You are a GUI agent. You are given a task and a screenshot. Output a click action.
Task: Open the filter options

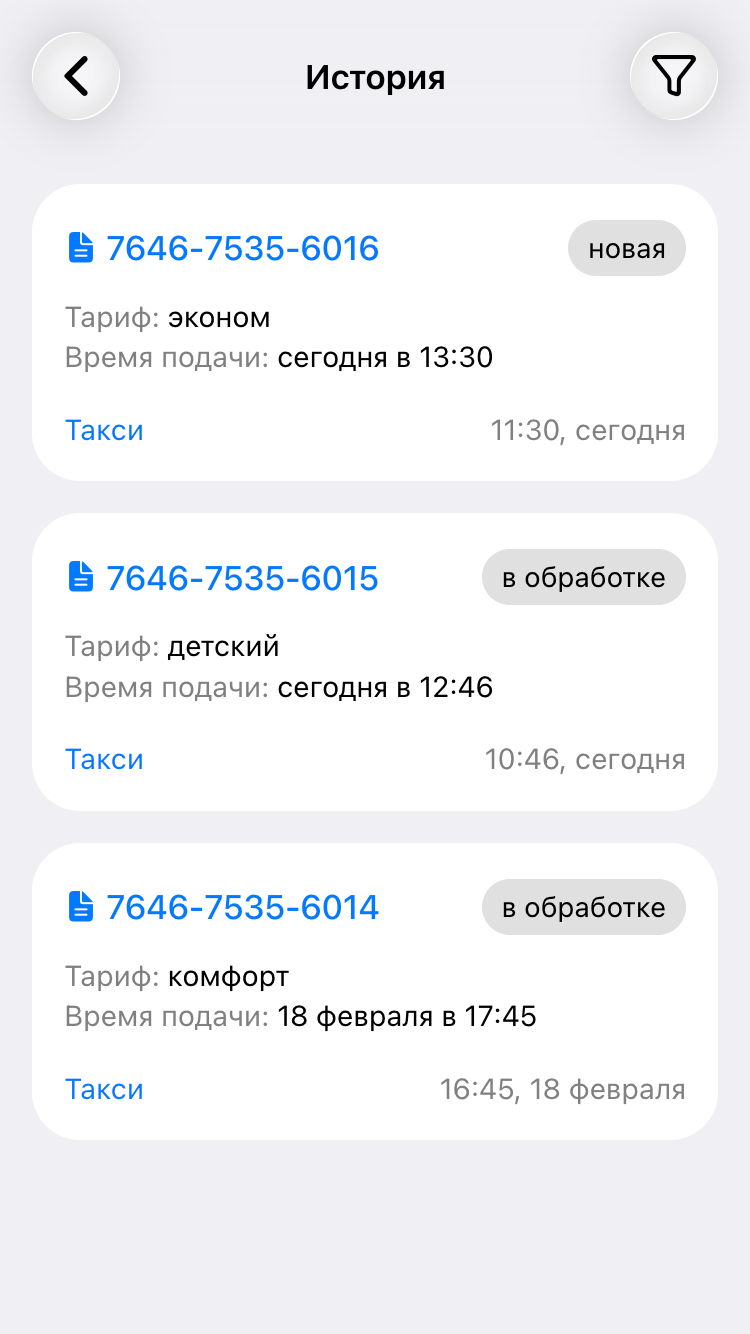(673, 76)
